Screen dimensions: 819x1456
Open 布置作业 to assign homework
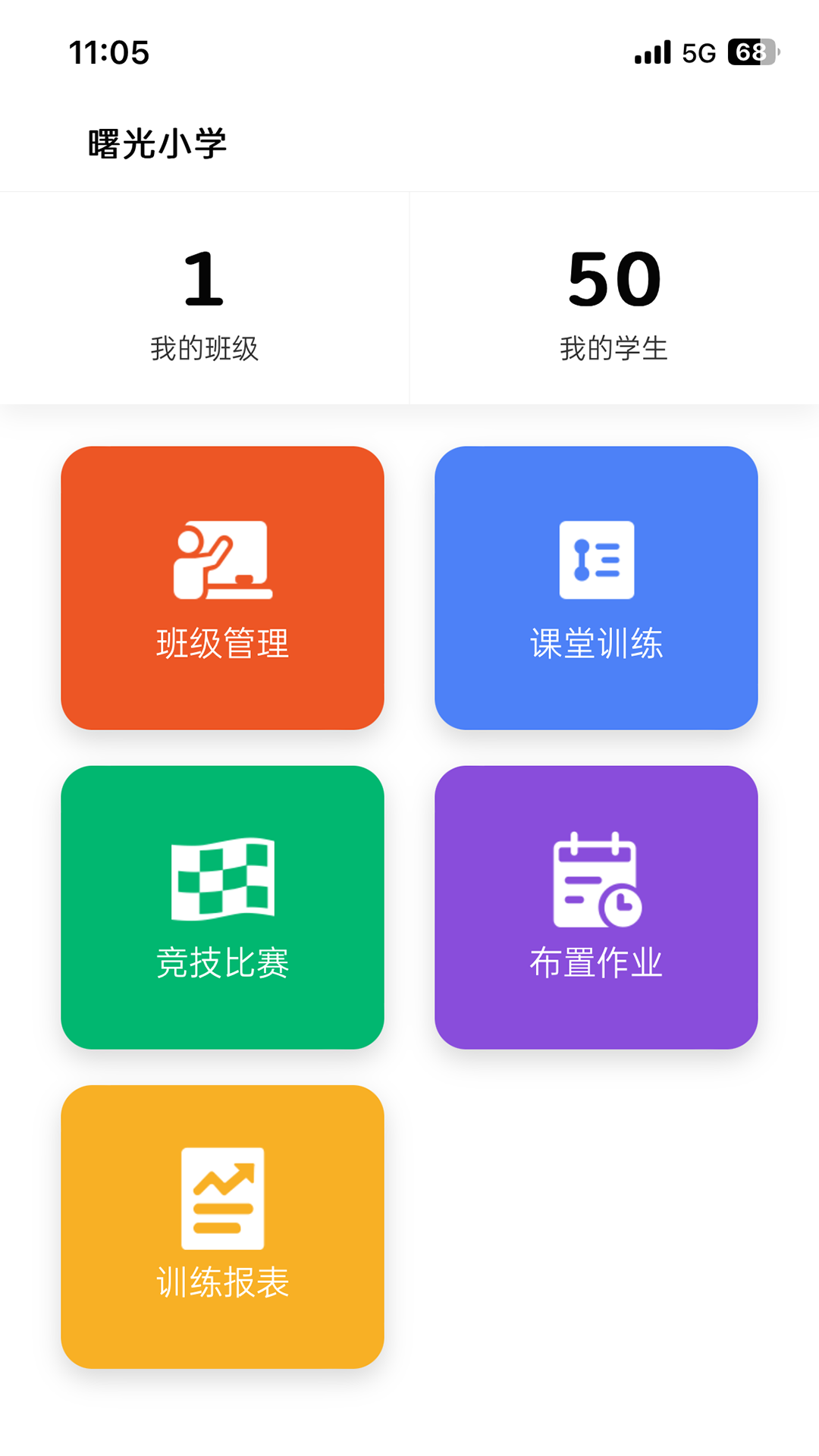(x=597, y=906)
